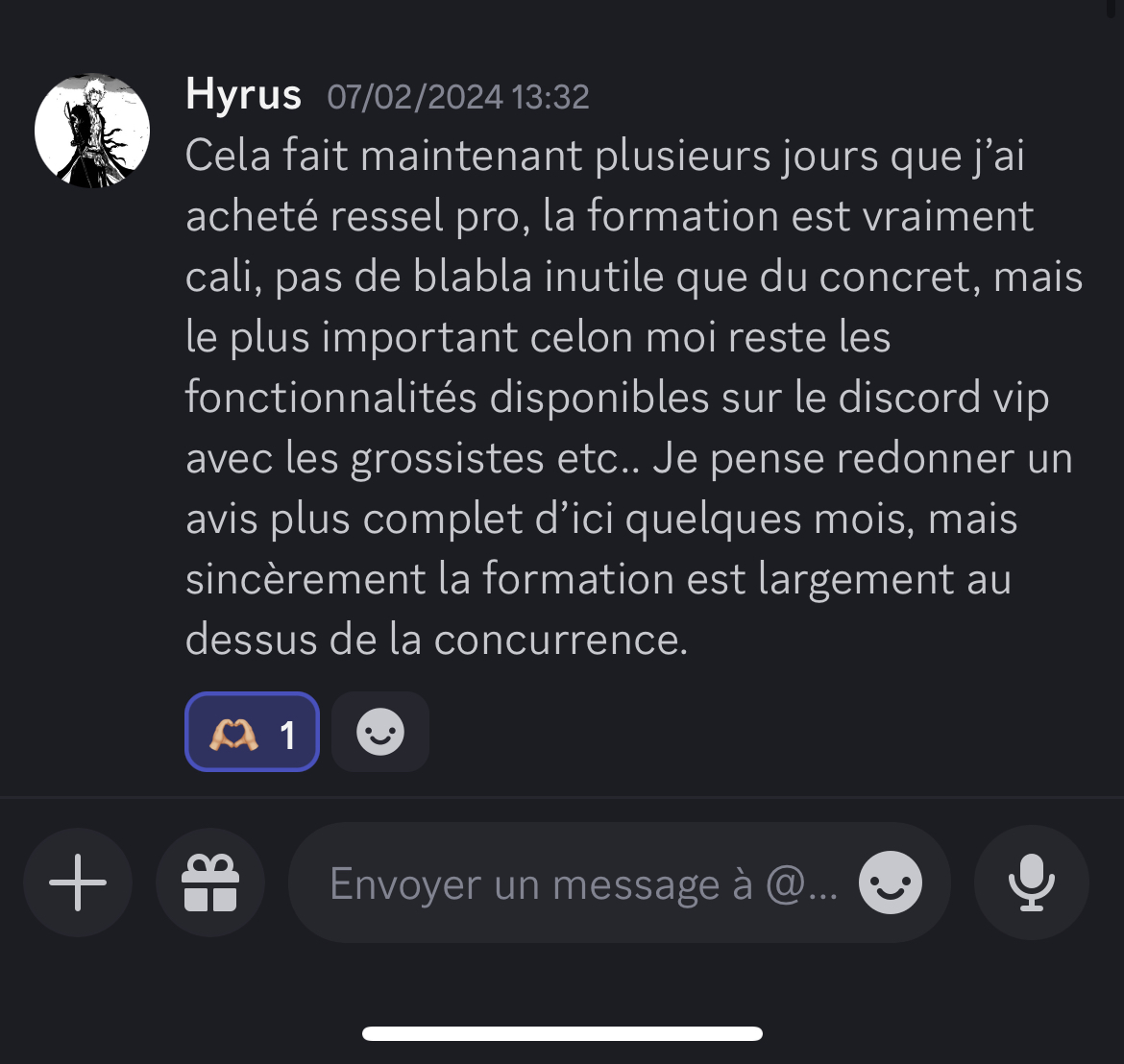Open the plus attachment menu
The width and height of the screenshot is (1124, 1064).
tap(78, 883)
